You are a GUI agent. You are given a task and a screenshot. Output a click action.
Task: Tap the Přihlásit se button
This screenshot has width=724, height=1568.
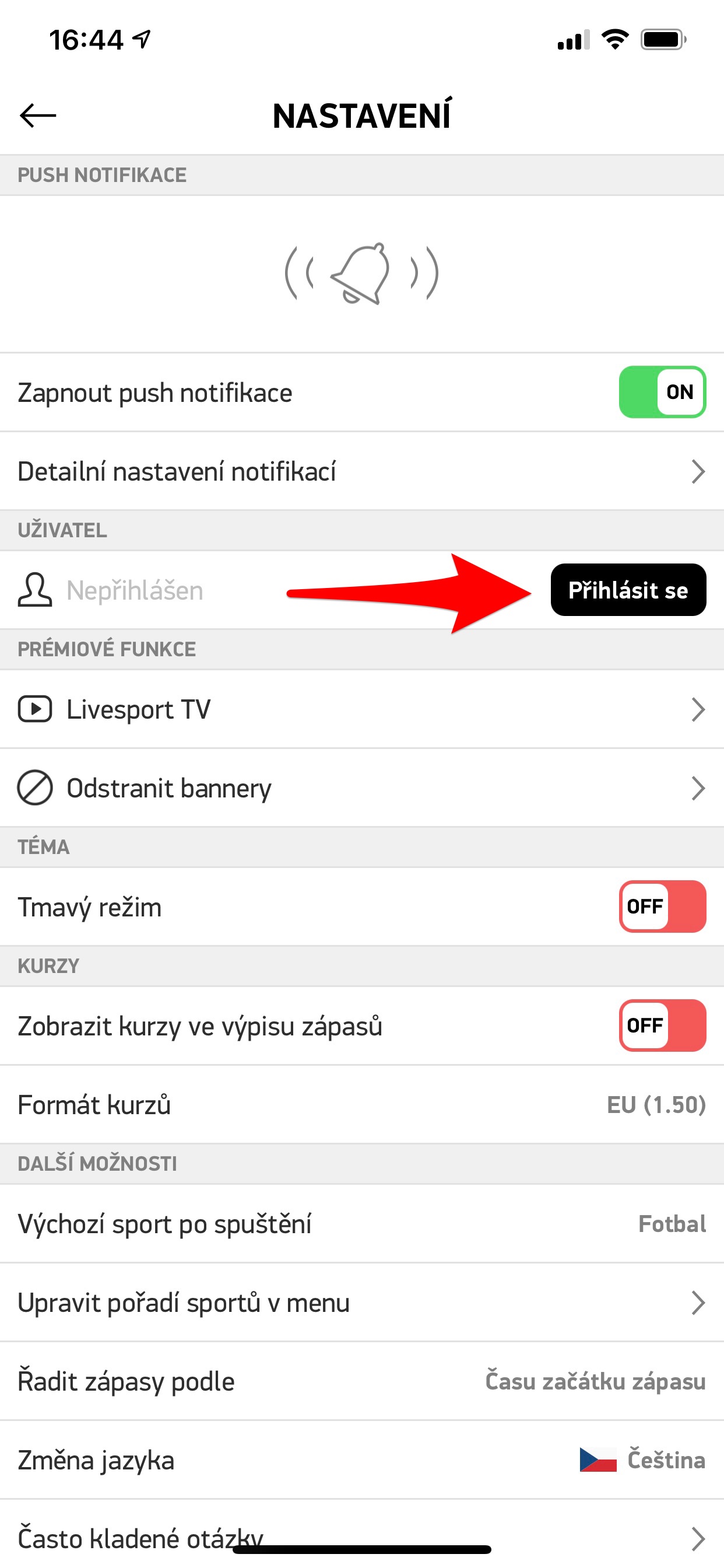628,590
